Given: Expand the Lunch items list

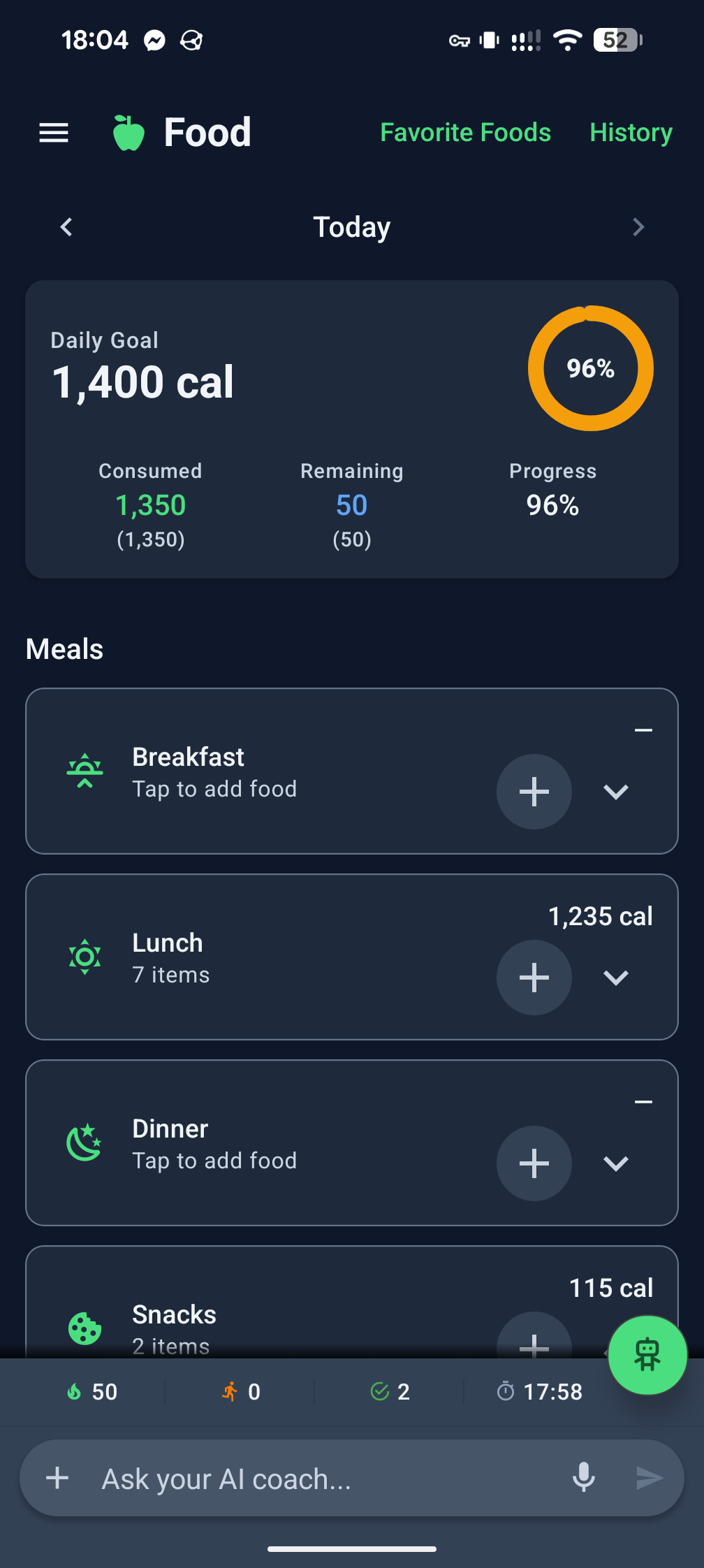Looking at the screenshot, I should point(615,978).
